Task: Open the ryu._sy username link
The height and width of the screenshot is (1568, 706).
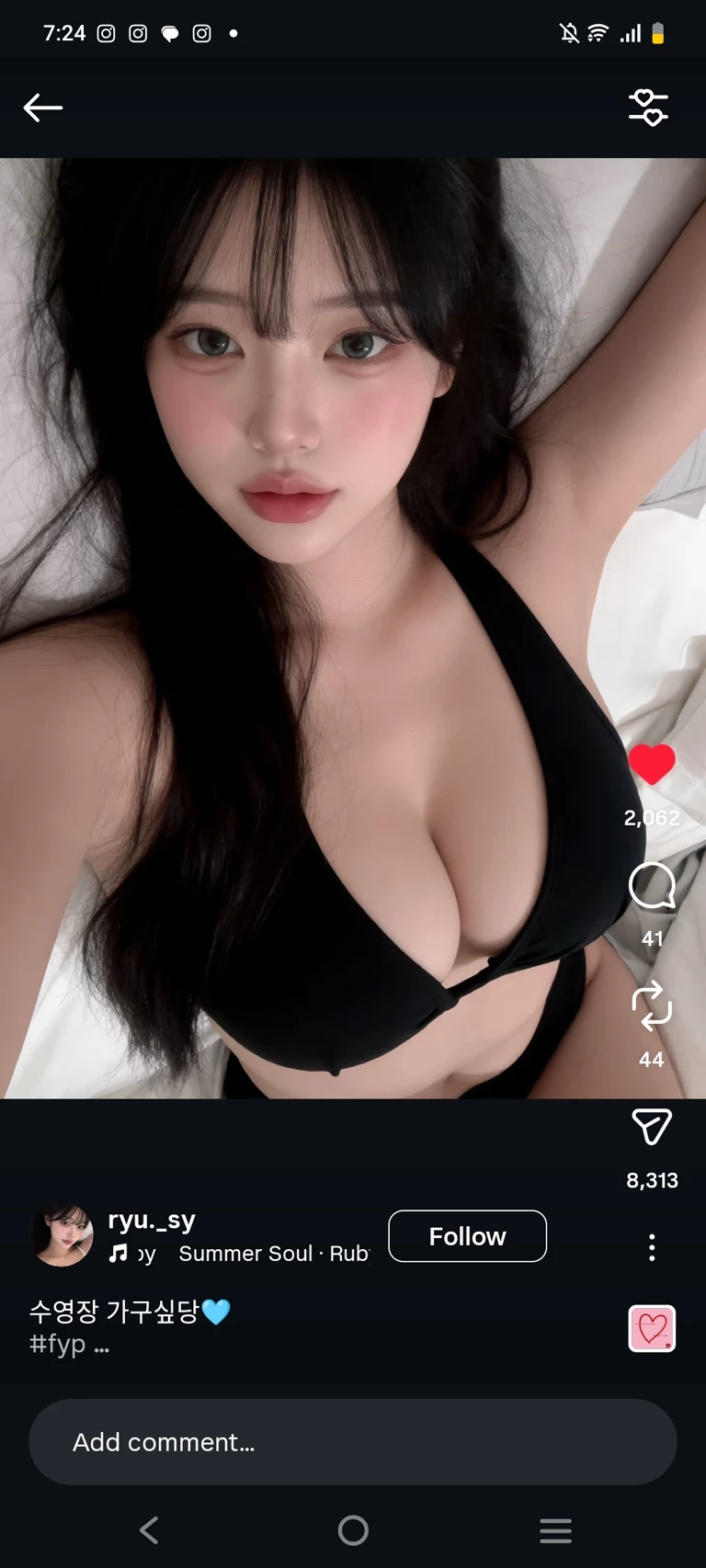Action: click(x=152, y=1221)
